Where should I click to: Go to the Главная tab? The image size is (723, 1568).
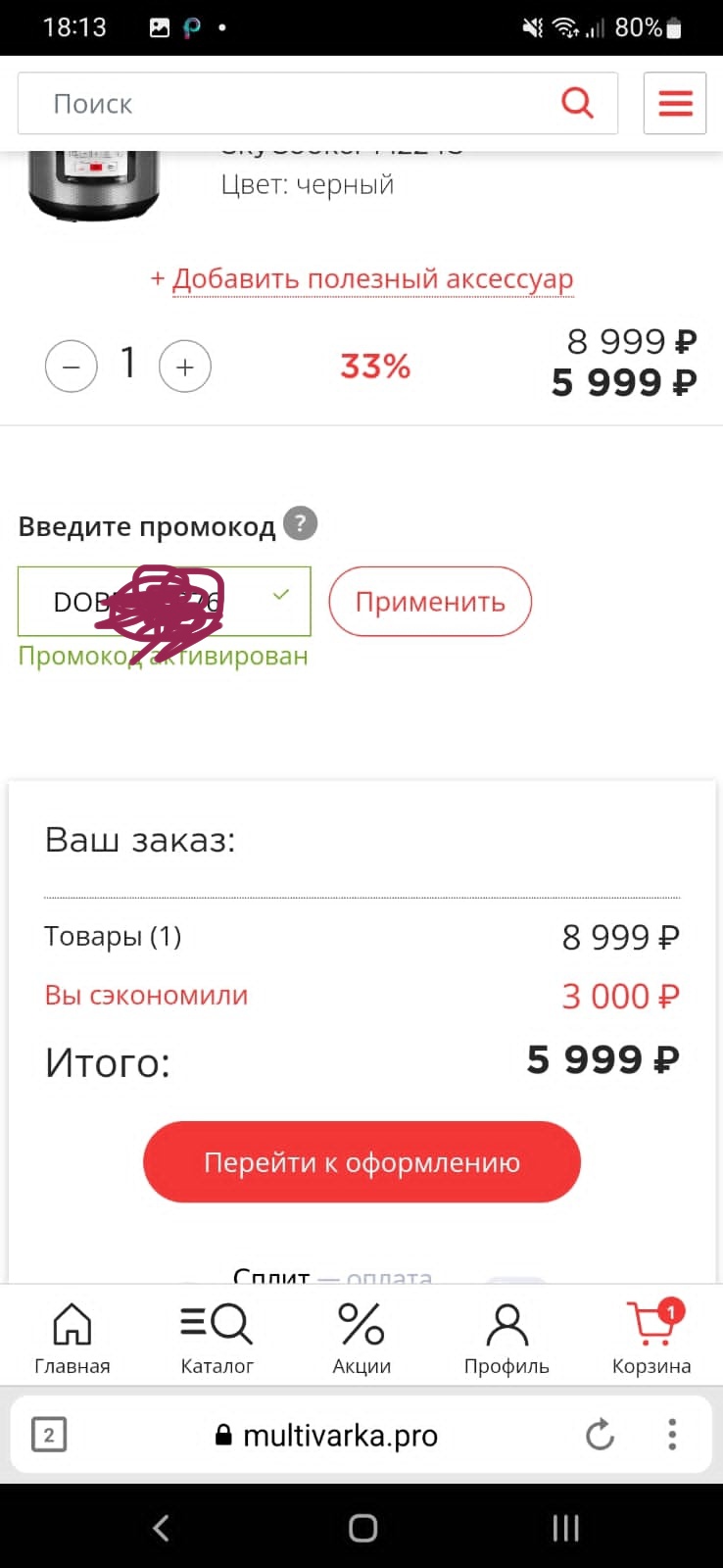(72, 1338)
